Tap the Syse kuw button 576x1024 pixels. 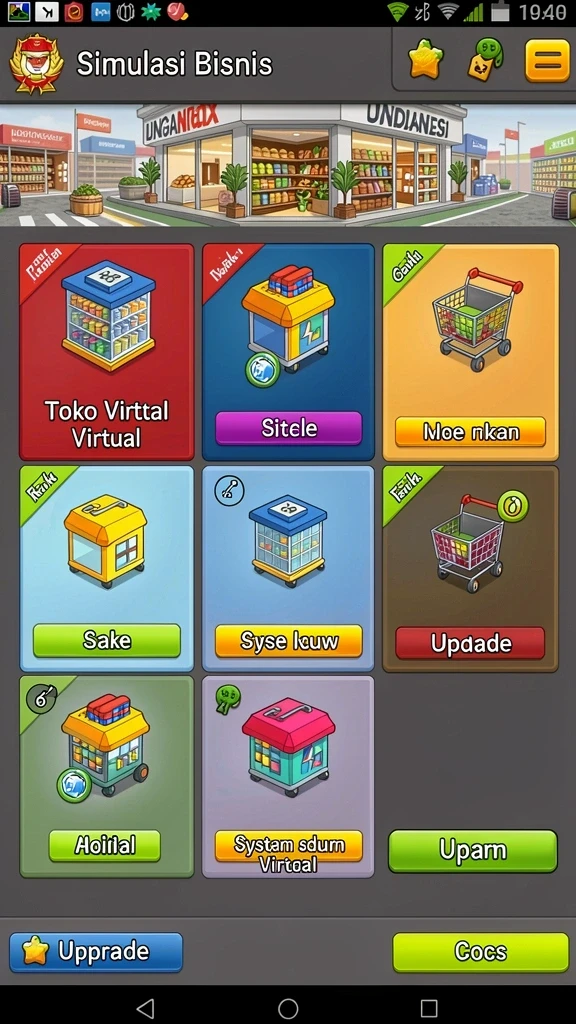(x=289, y=641)
